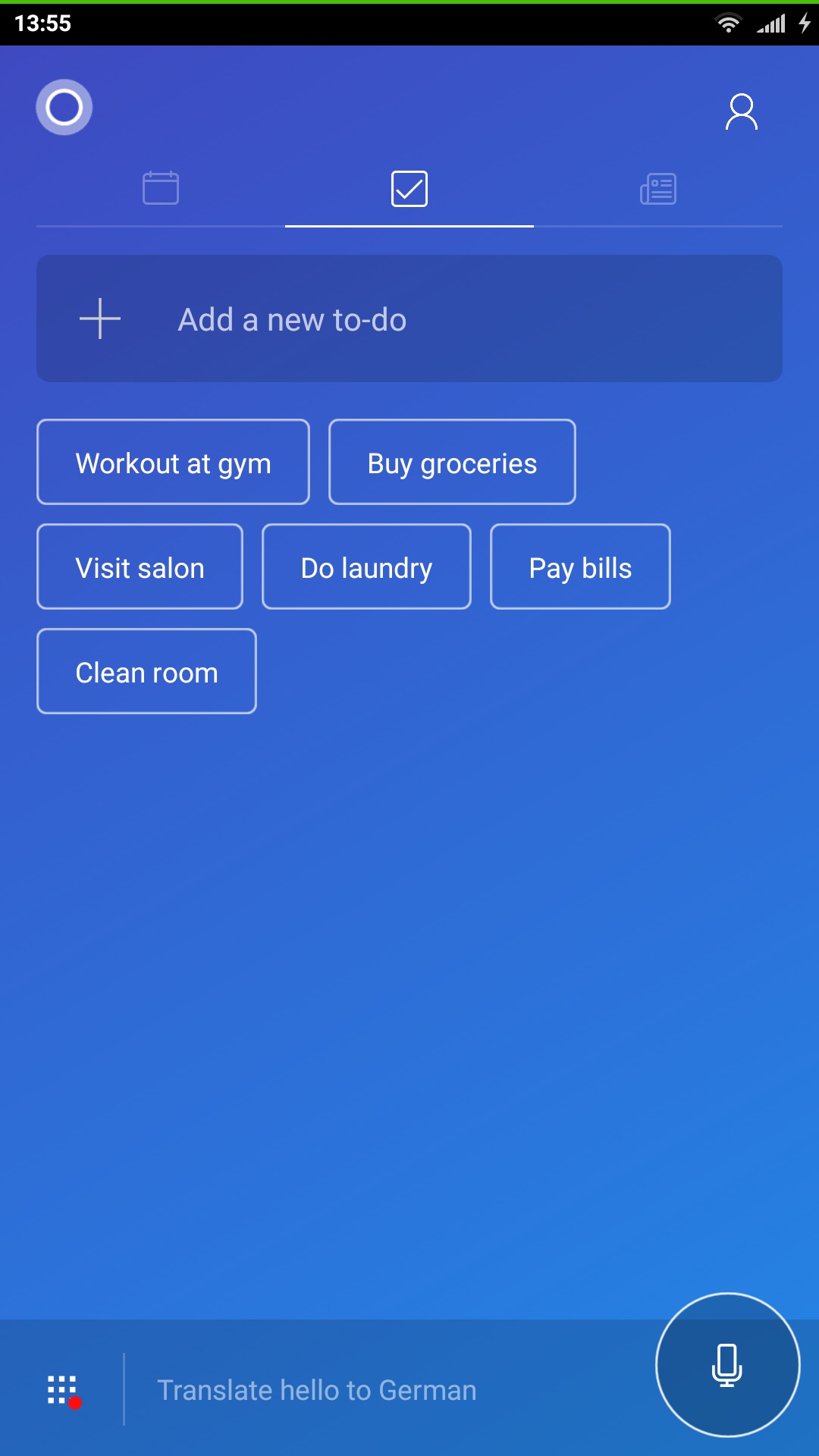Switch to the calendar tab

pyautogui.click(x=161, y=188)
